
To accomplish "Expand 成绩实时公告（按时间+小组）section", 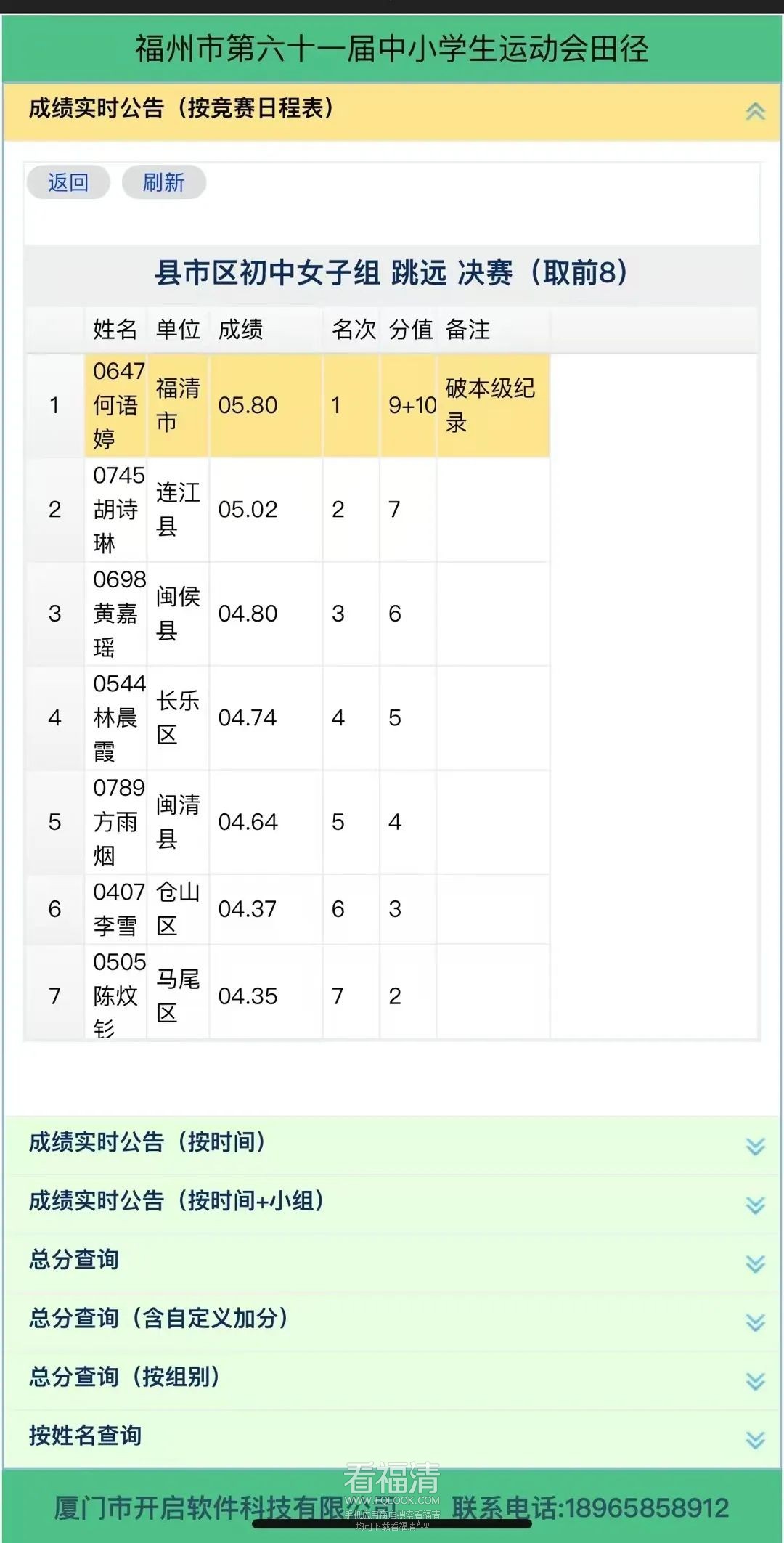I will 755,1205.
